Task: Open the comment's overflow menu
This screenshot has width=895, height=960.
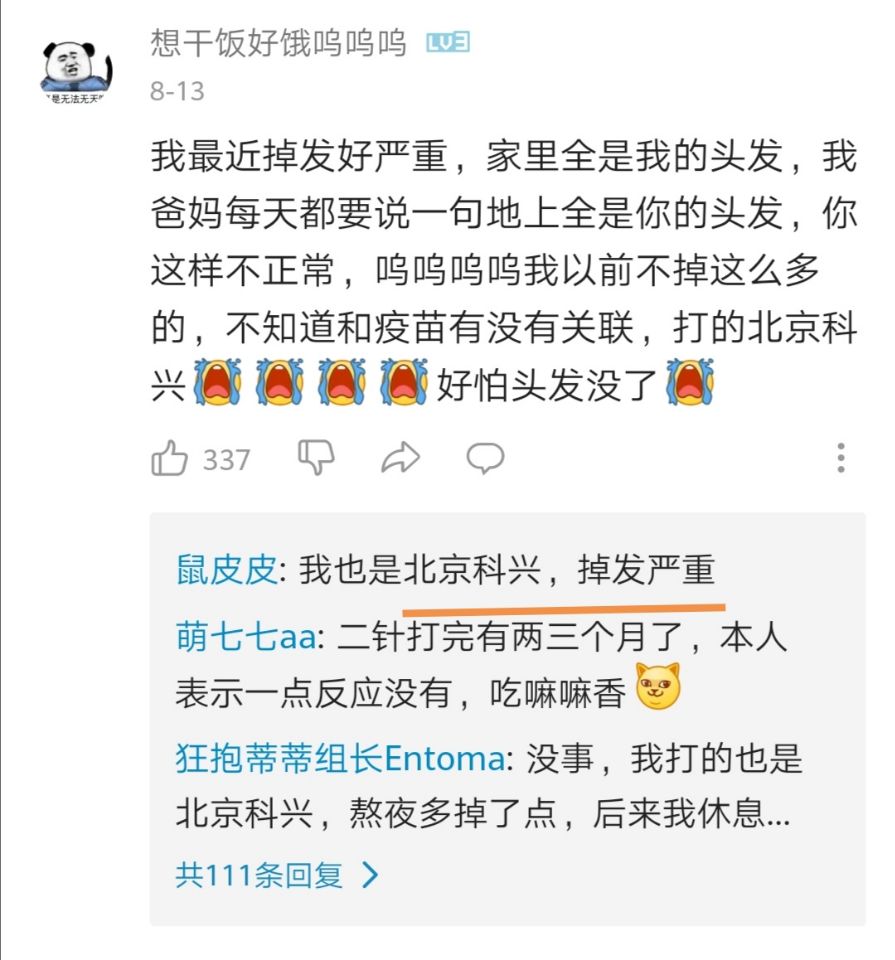Action: click(x=841, y=458)
